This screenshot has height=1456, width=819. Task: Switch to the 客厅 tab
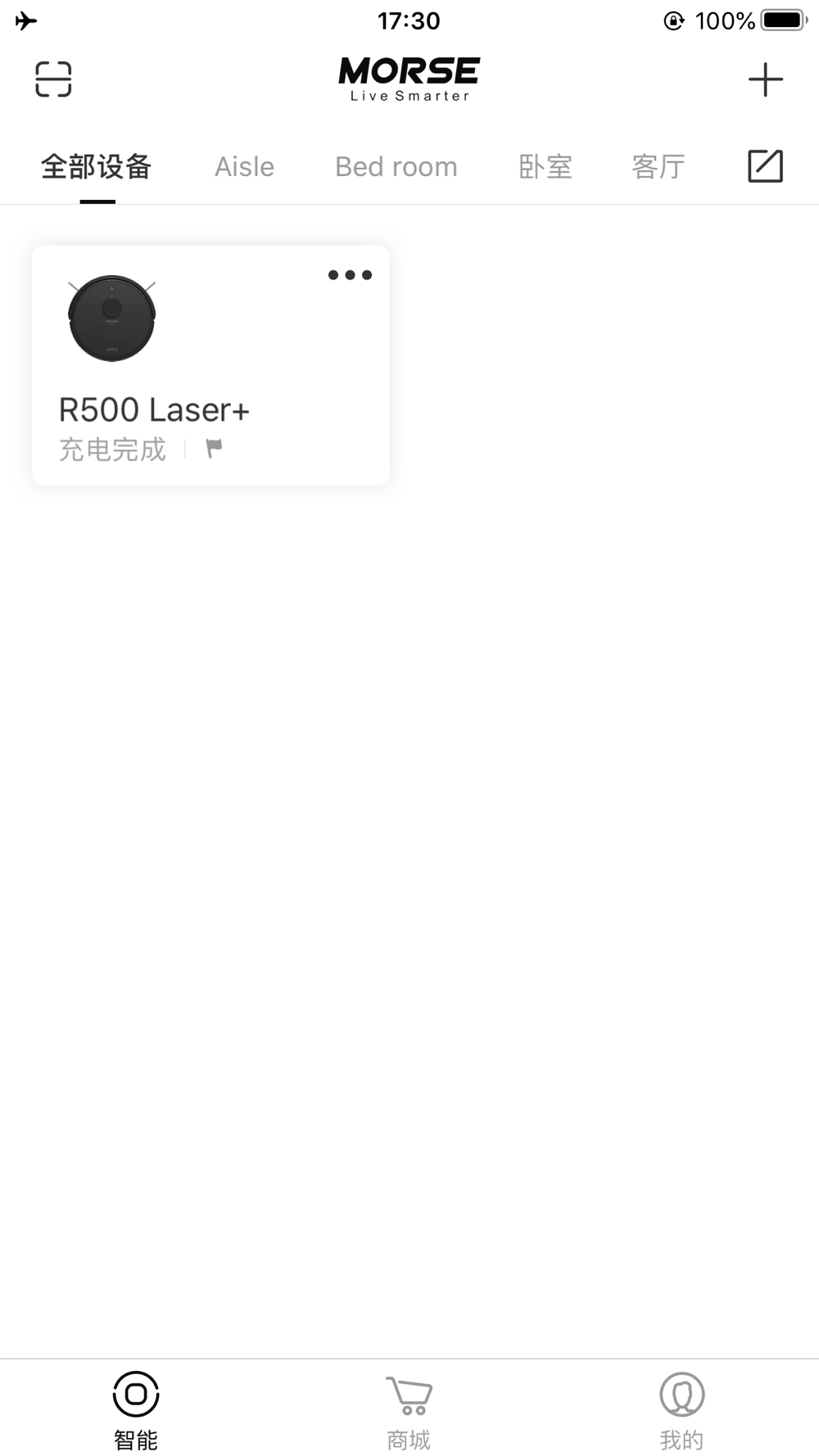(x=658, y=166)
